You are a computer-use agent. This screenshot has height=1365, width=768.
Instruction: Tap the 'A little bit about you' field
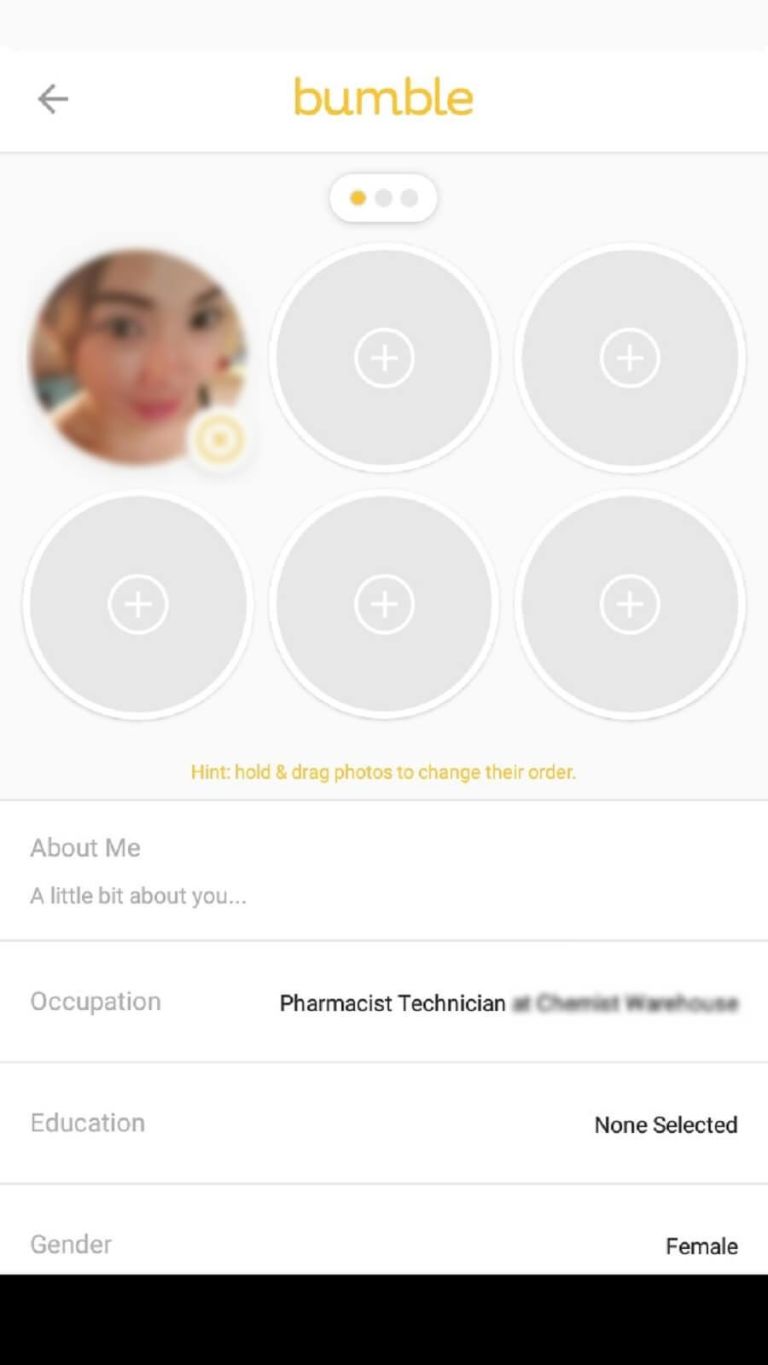click(138, 895)
